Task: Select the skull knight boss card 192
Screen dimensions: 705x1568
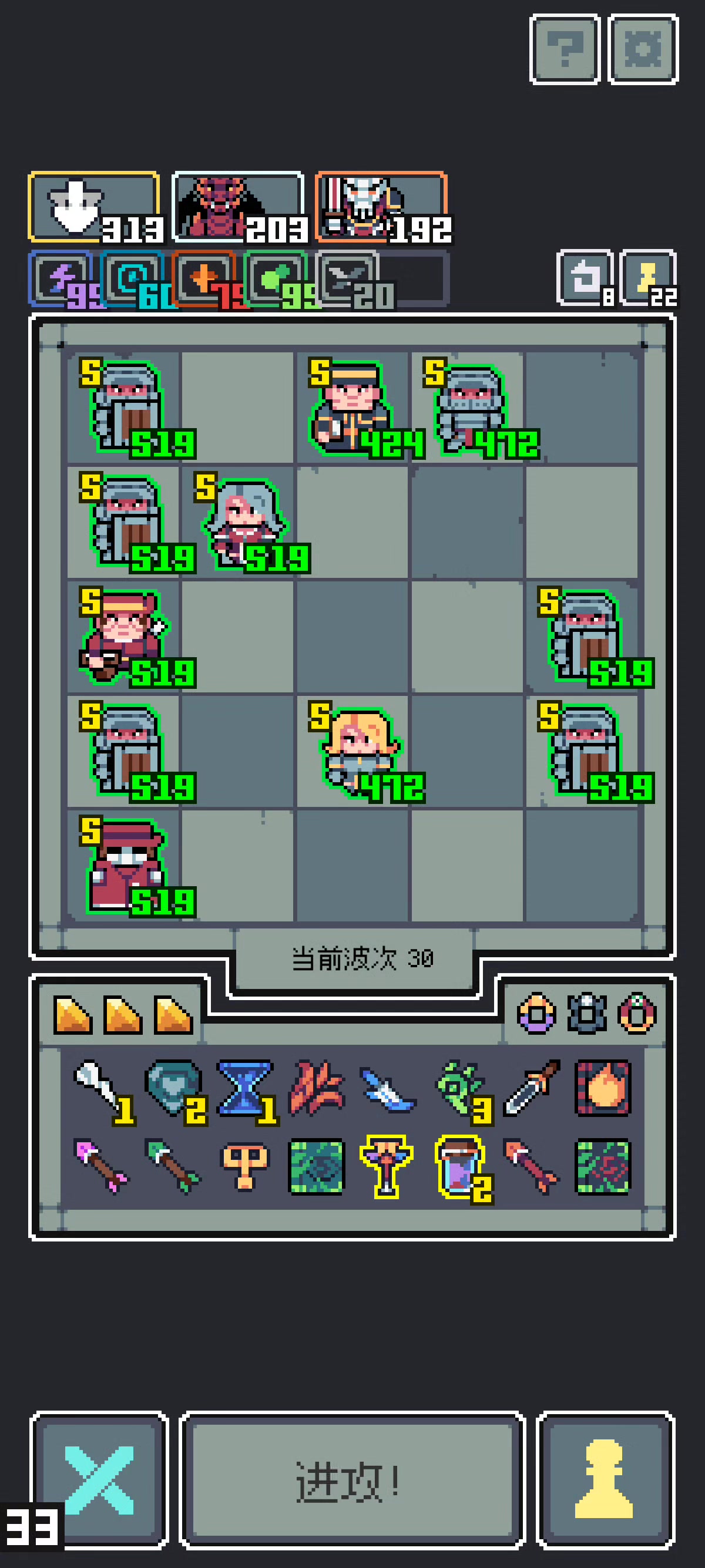Action: [x=382, y=207]
